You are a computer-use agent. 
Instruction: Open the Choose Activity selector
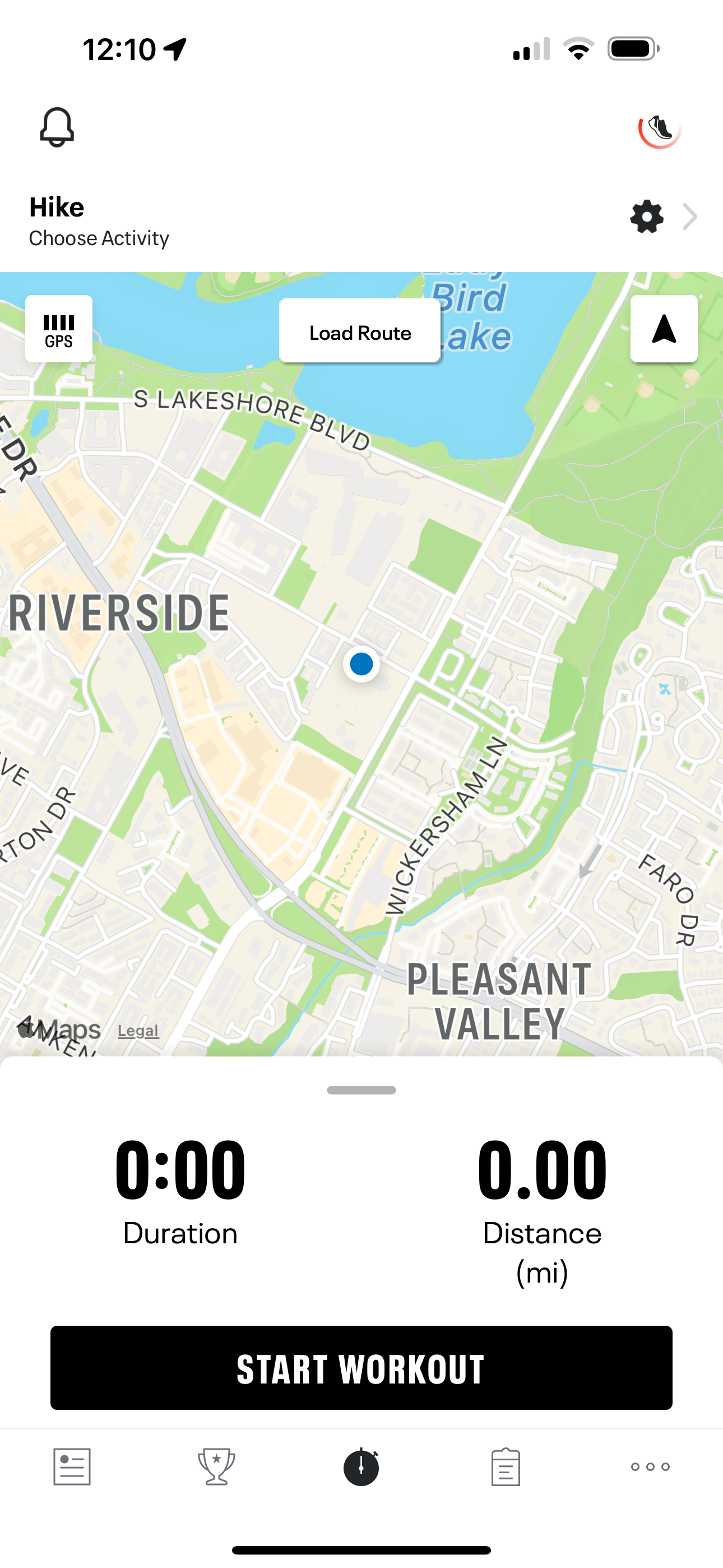[x=99, y=238]
